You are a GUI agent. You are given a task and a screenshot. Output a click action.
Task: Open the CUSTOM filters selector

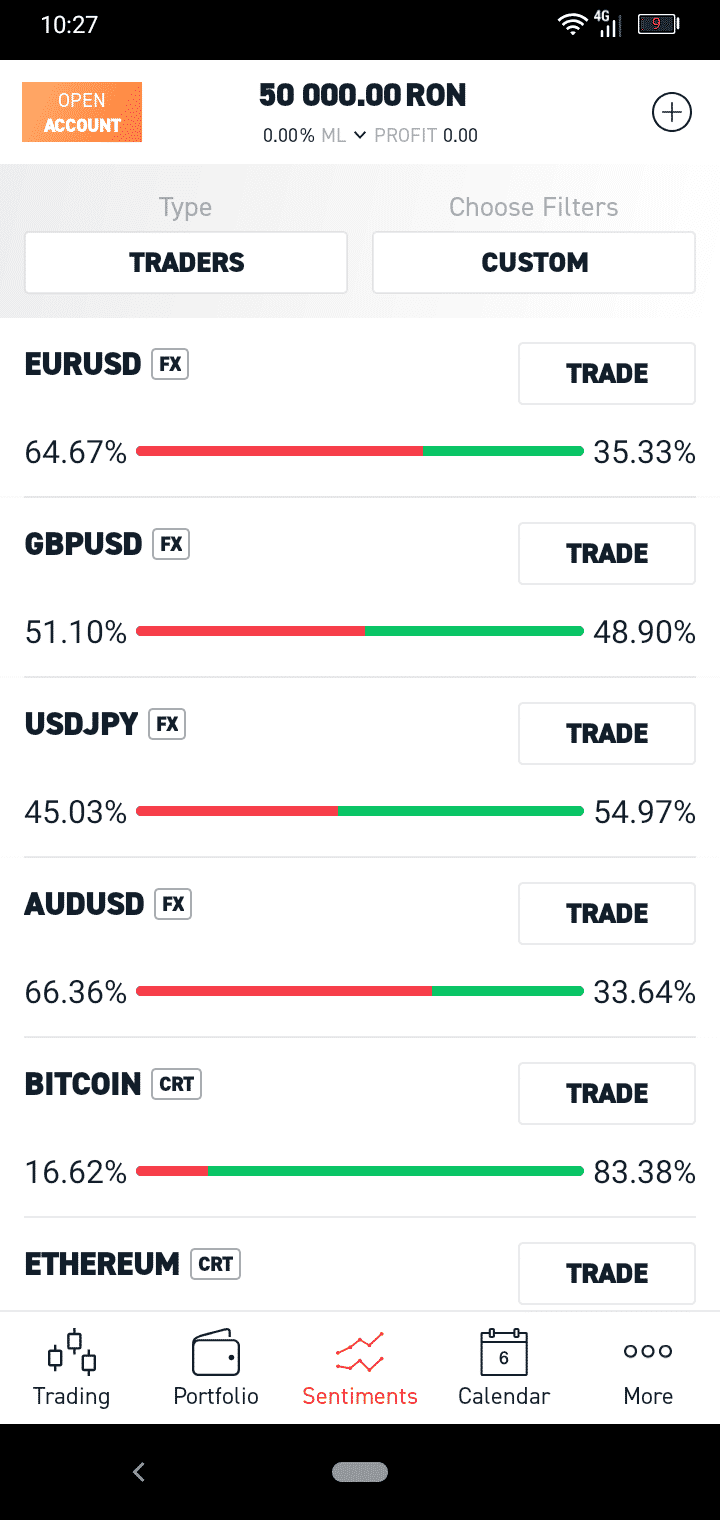tap(533, 262)
